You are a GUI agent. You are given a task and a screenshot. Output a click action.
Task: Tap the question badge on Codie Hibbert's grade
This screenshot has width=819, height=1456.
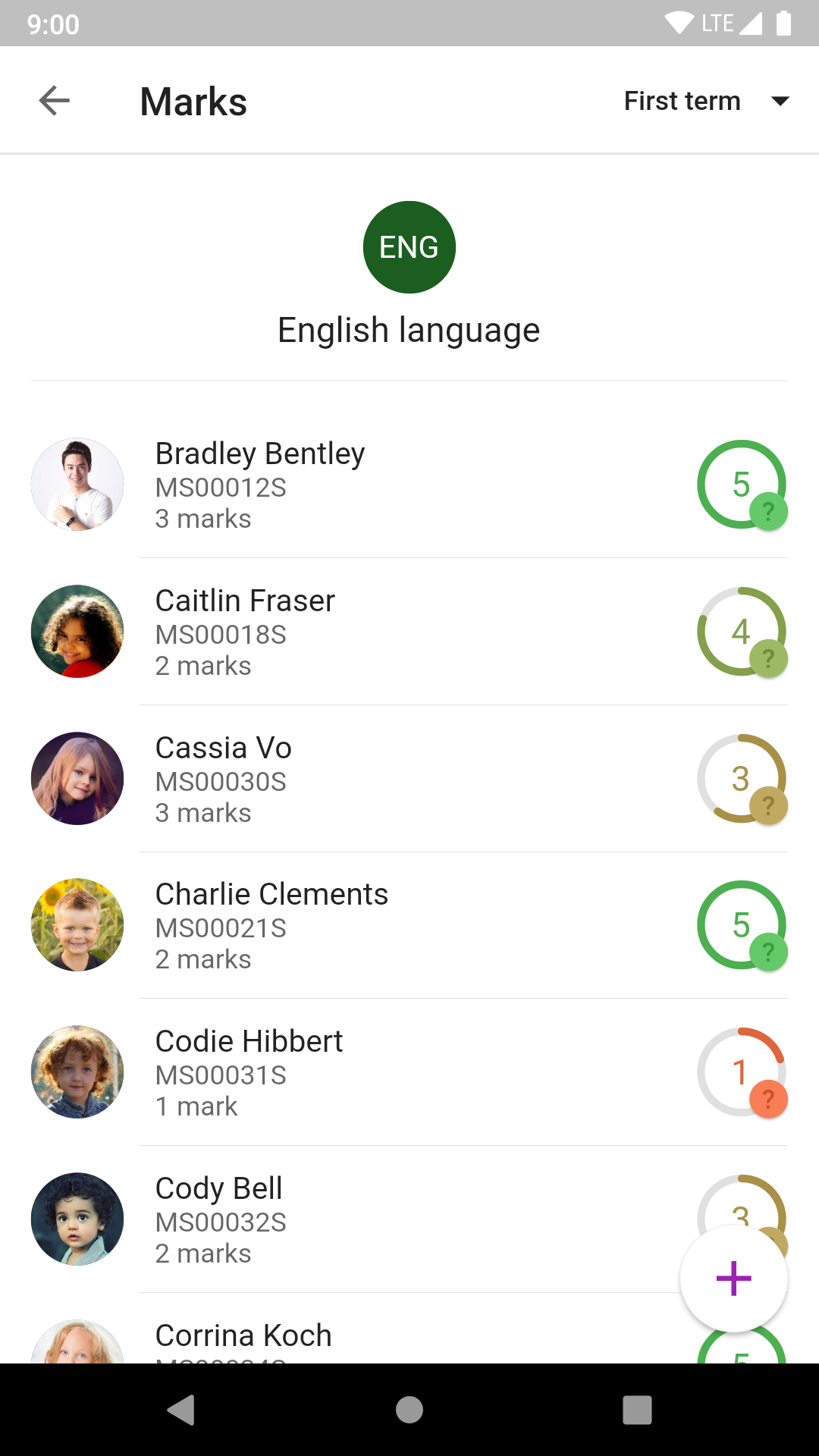(768, 1099)
